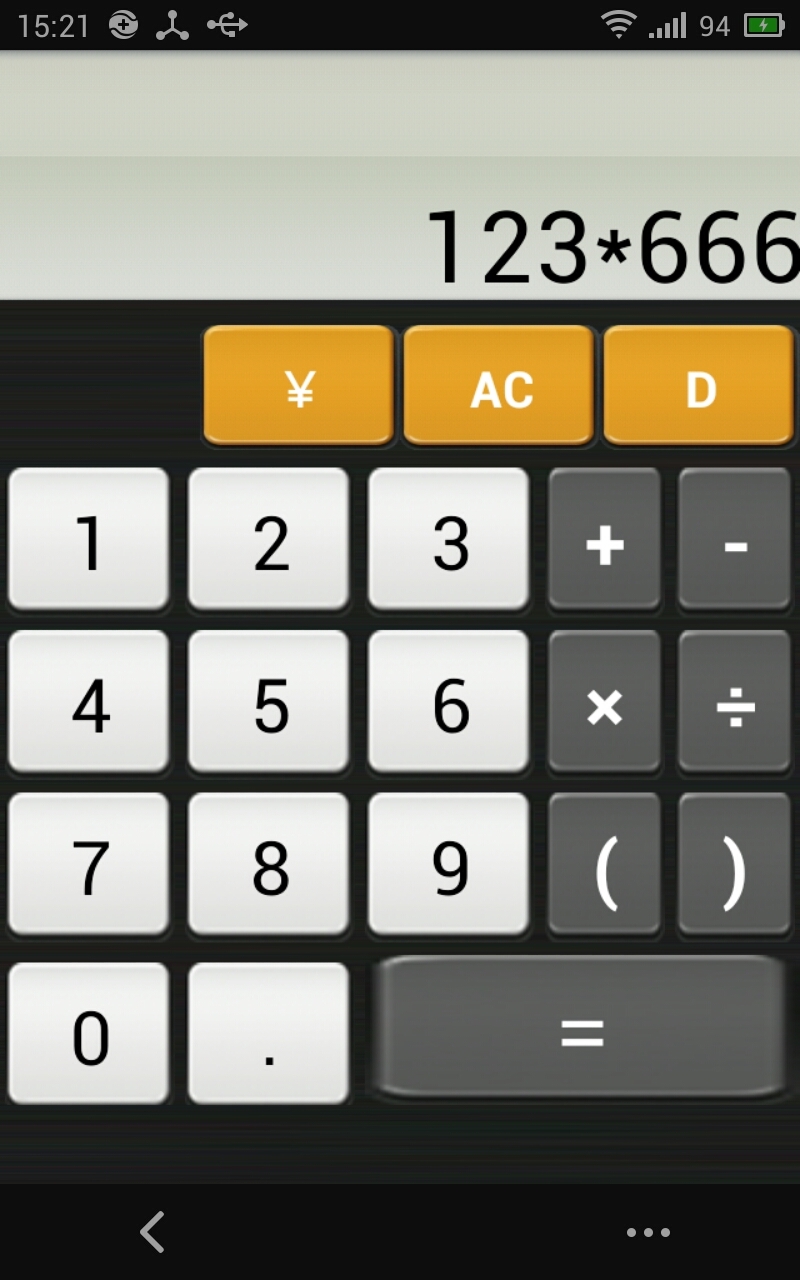The image size is (800, 1280).
Task: Insert an opening parenthesis
Action: 605,866
